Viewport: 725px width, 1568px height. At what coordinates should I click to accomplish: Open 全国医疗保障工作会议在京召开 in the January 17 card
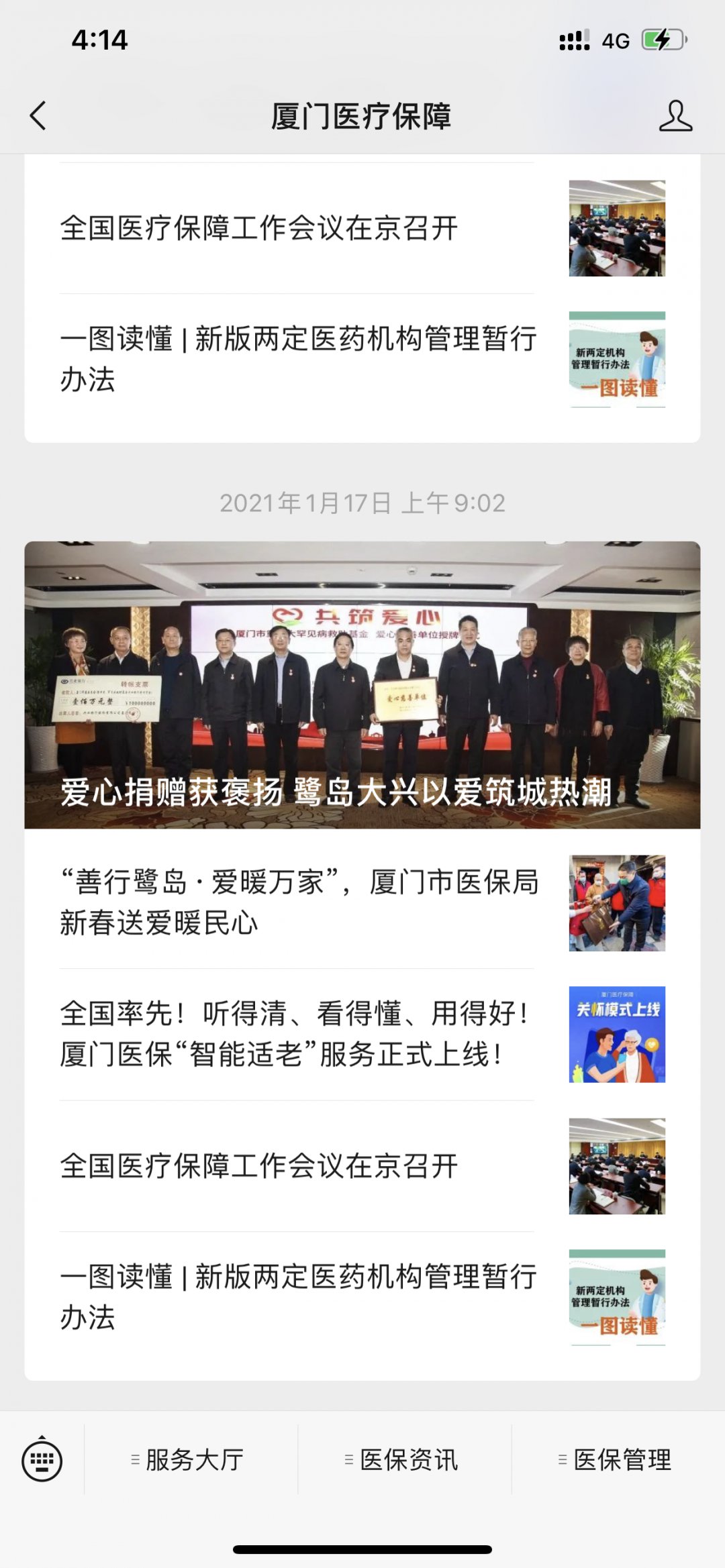click(258, 1166)
